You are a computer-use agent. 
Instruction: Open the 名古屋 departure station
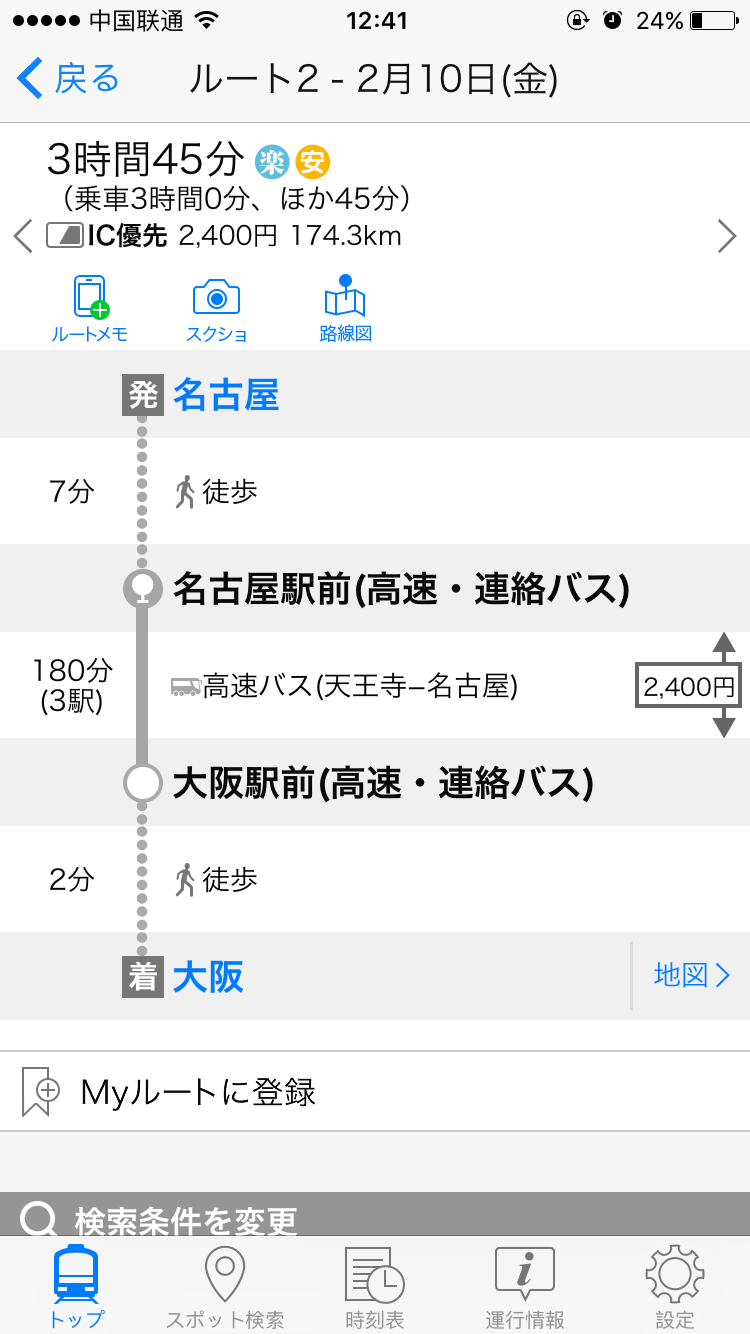226,396
